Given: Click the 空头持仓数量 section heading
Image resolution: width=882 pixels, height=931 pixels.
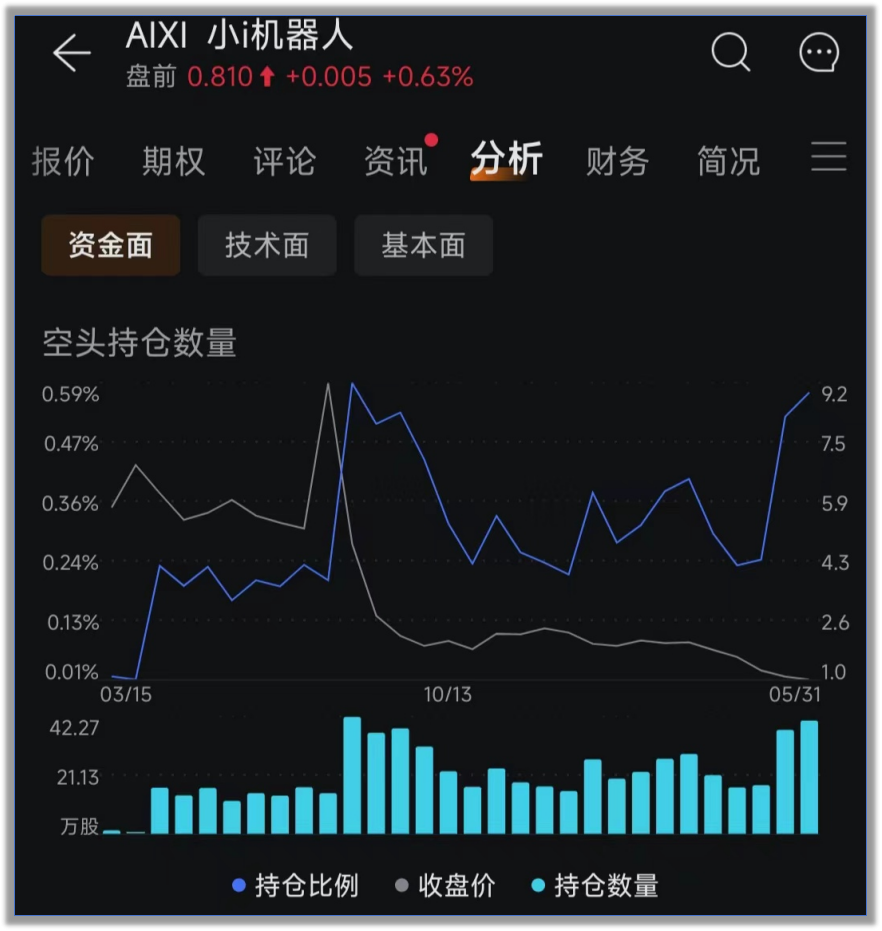Looking at the screenshot, I should coord(140,343).
